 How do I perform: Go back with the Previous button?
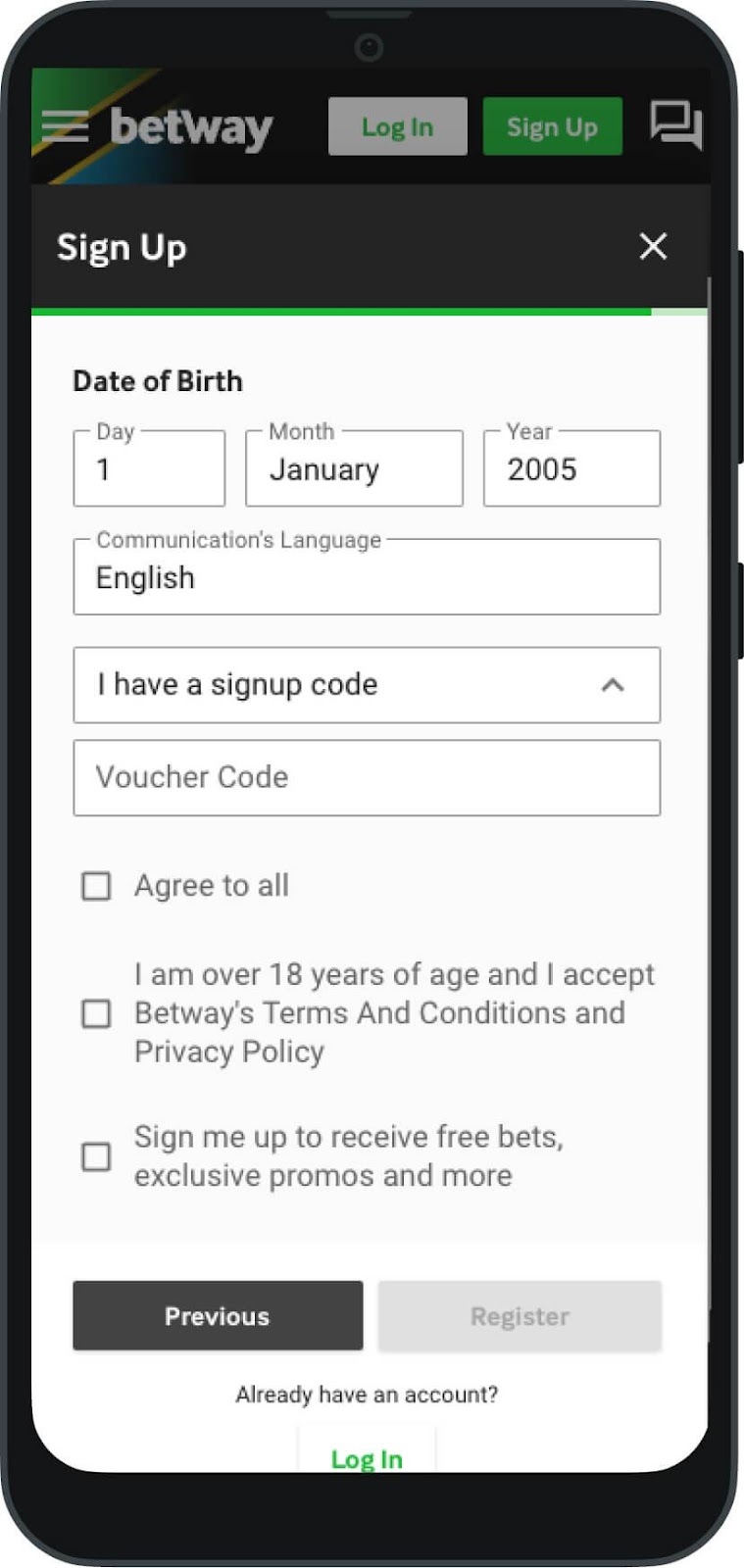pyautogui.click(x=218, y=1316)
